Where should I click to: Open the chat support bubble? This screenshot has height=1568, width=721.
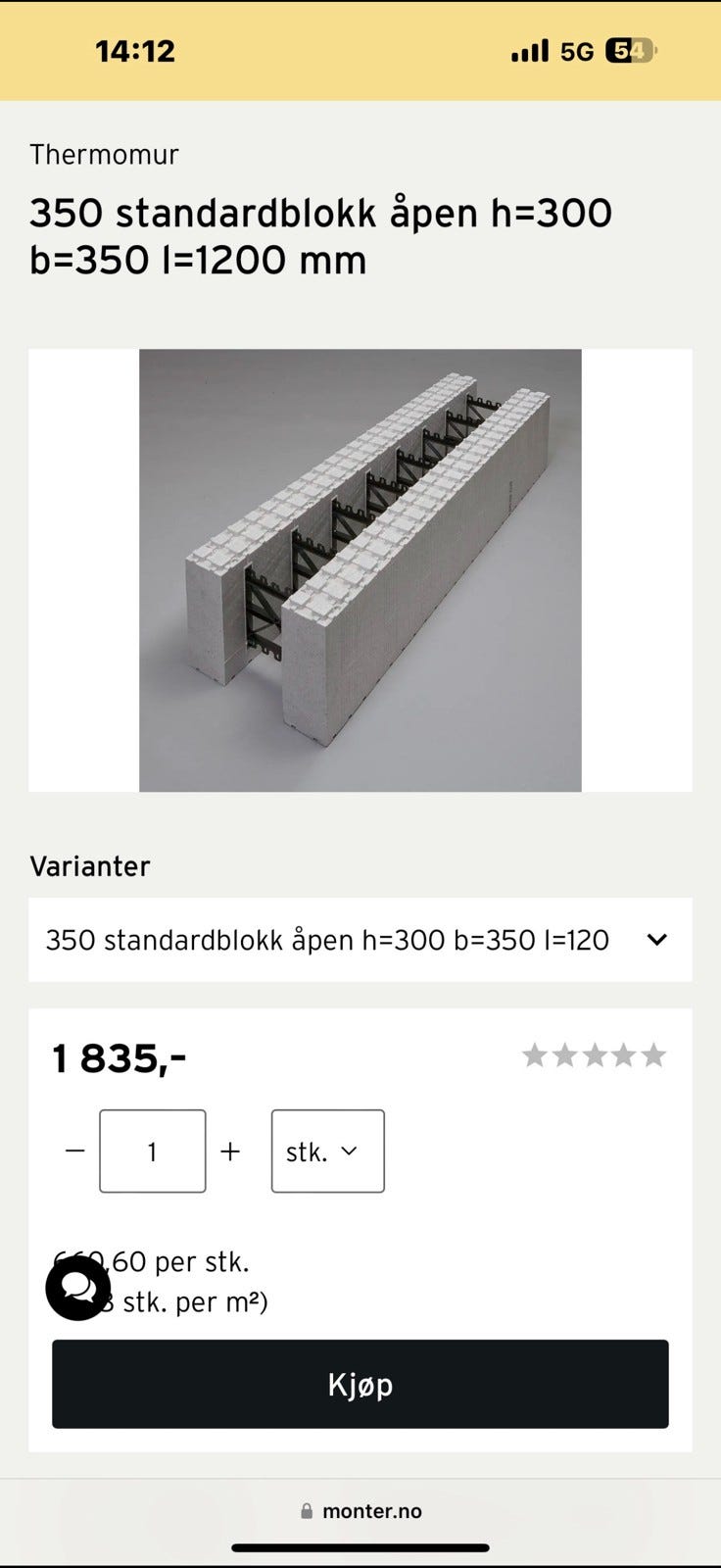coord(78,1287)
